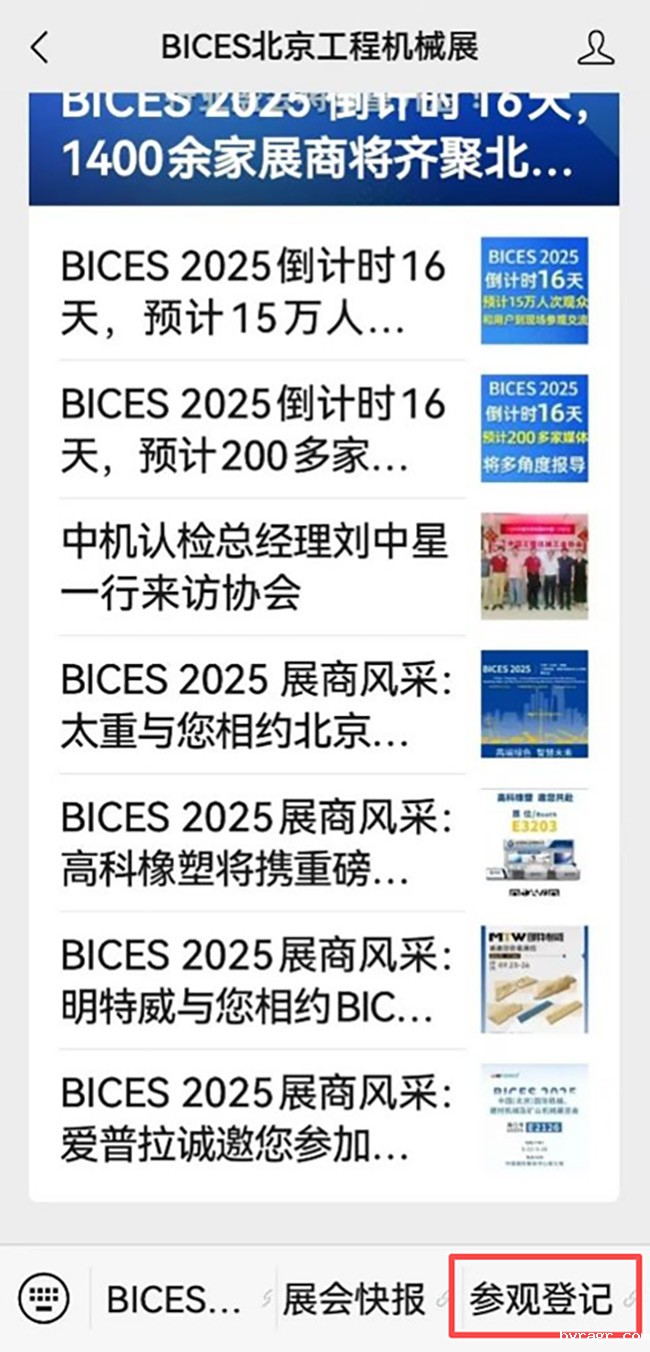The height and width of the screenshot is (1352, 650).
Task: Open the account profile icon
Action: click(x=596, y=47)
